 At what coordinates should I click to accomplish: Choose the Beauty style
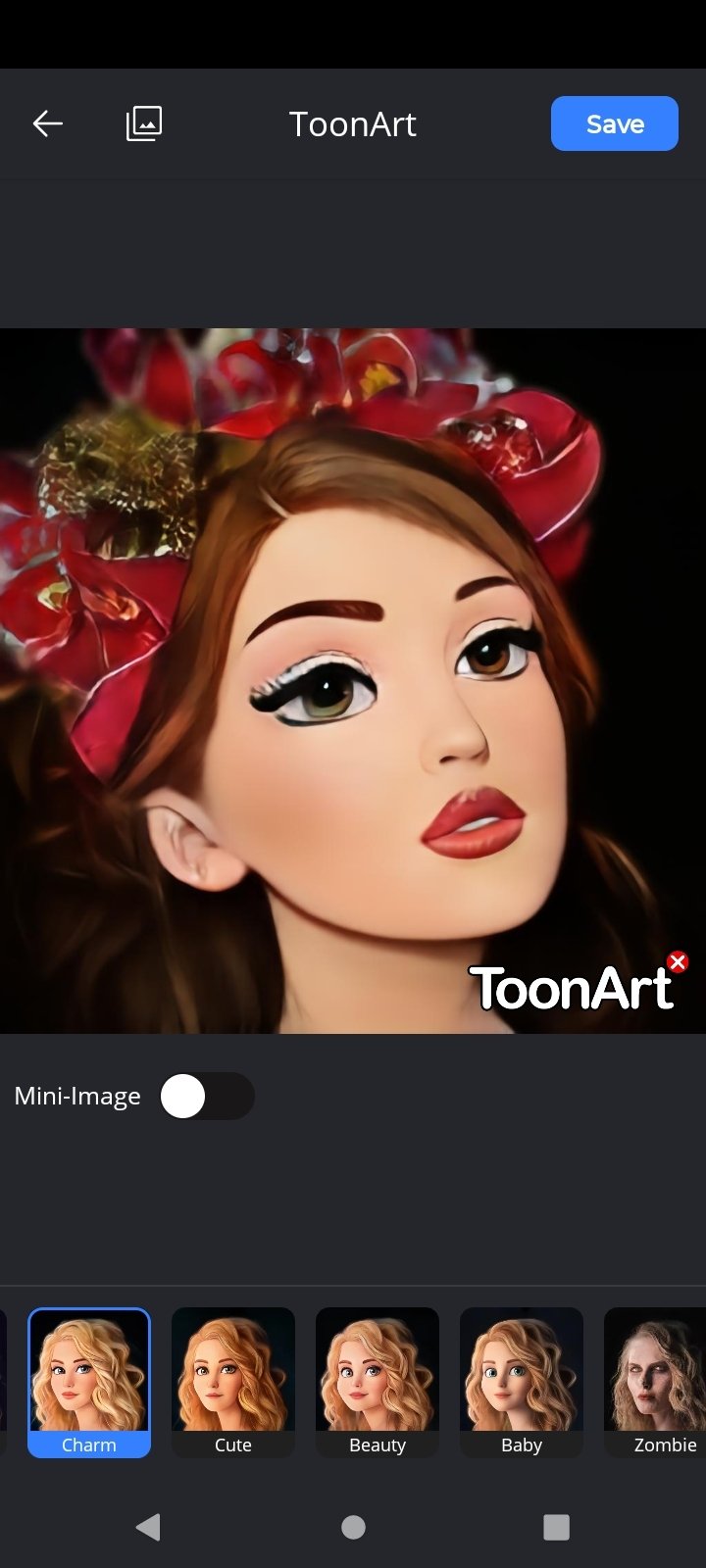pos(378,1383)
